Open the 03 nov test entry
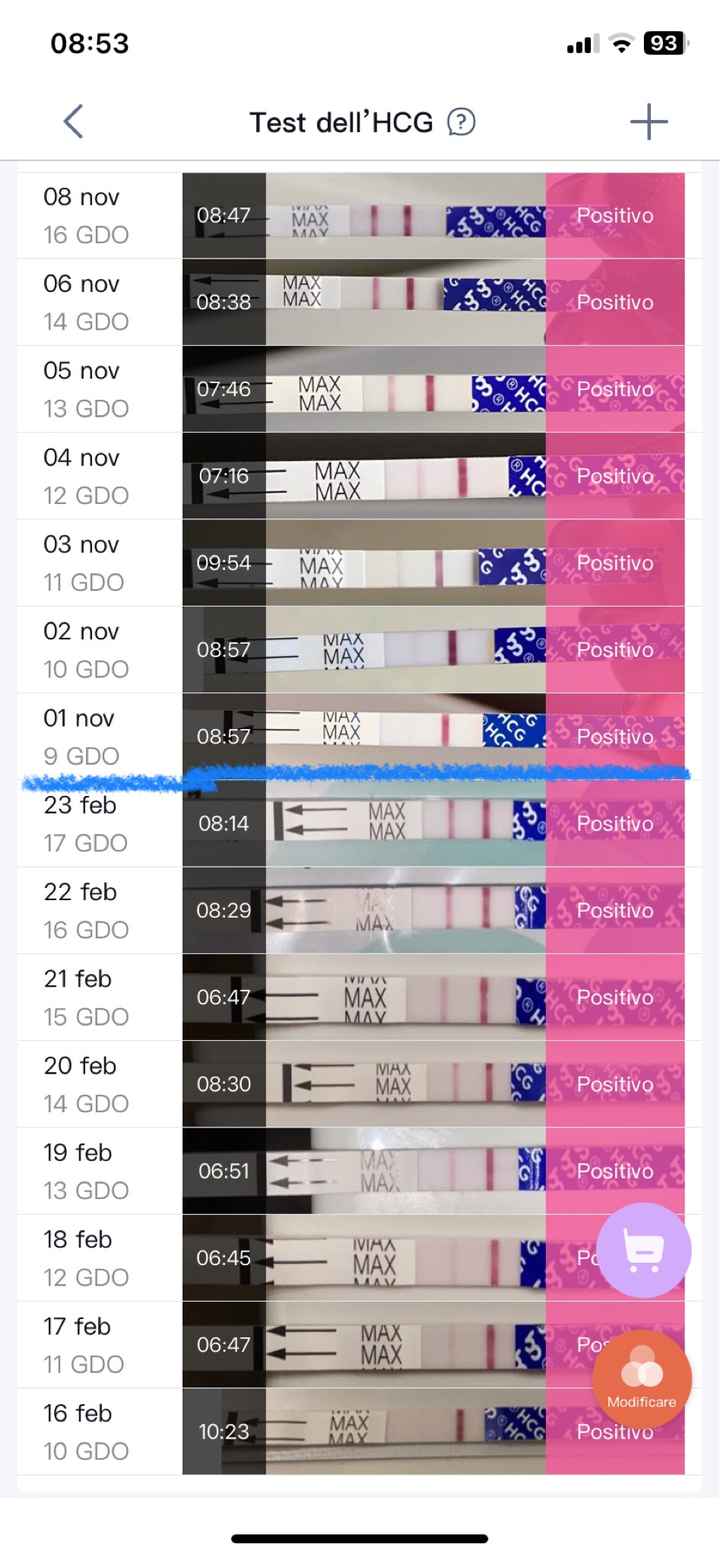The width and height of the screenshot is (720, 1557). [360, 563]
